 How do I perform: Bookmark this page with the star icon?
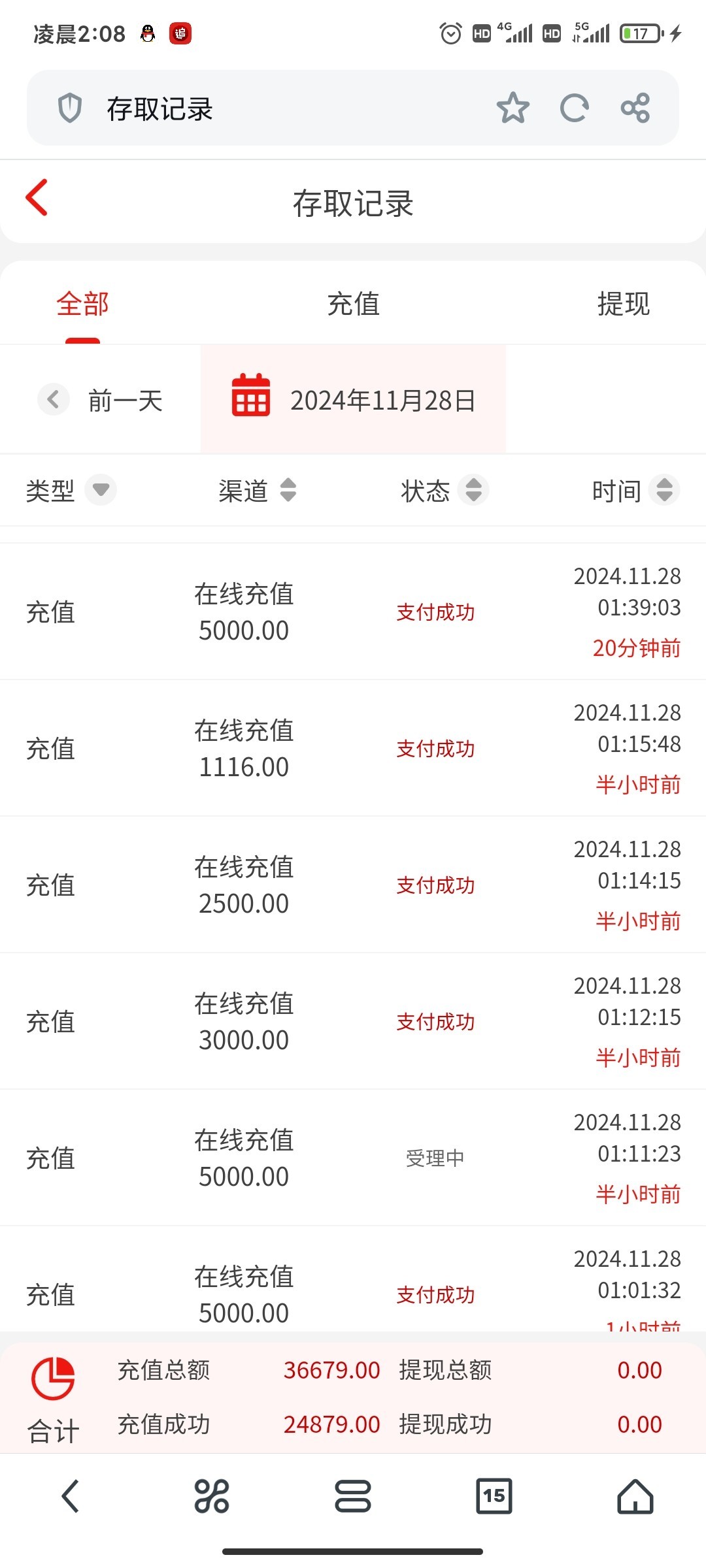(513, 108)
